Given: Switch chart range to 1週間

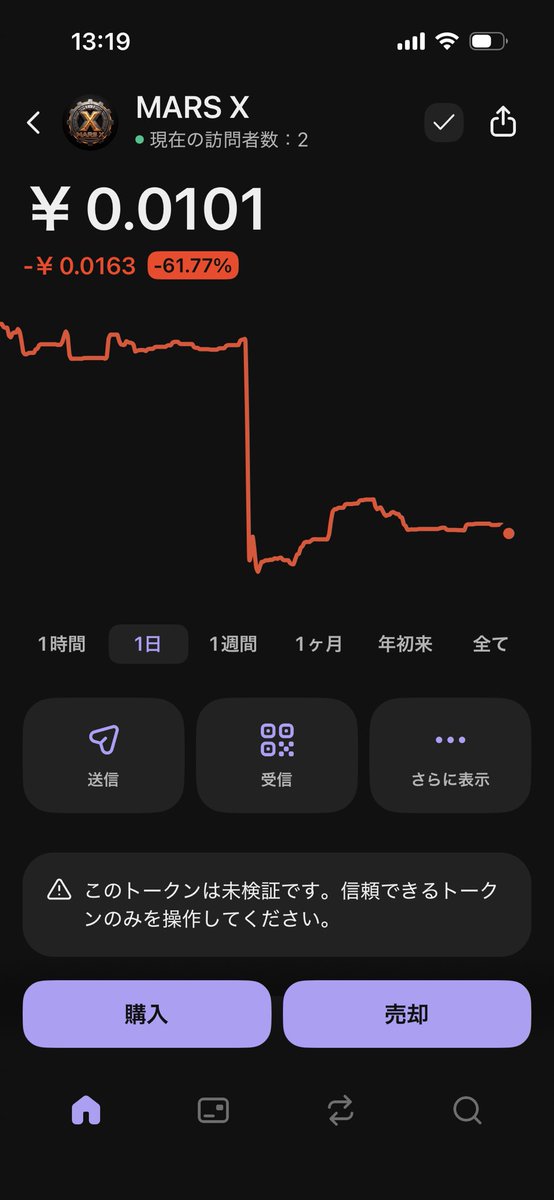Looking at the screenshot, I should [x=233, y=644].
